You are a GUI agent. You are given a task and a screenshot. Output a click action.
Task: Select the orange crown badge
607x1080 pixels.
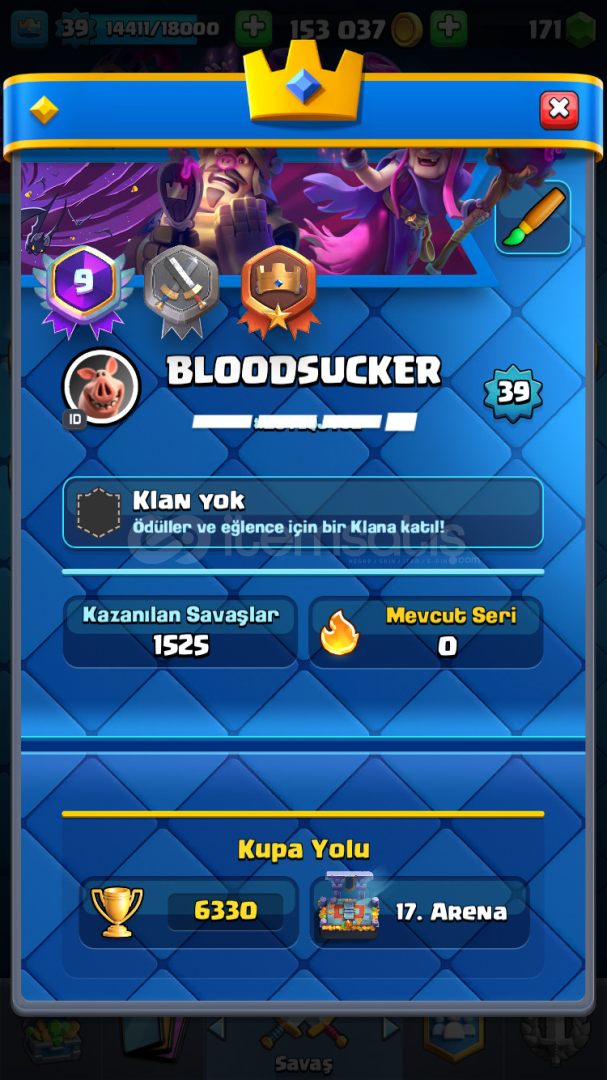[278, 287]
